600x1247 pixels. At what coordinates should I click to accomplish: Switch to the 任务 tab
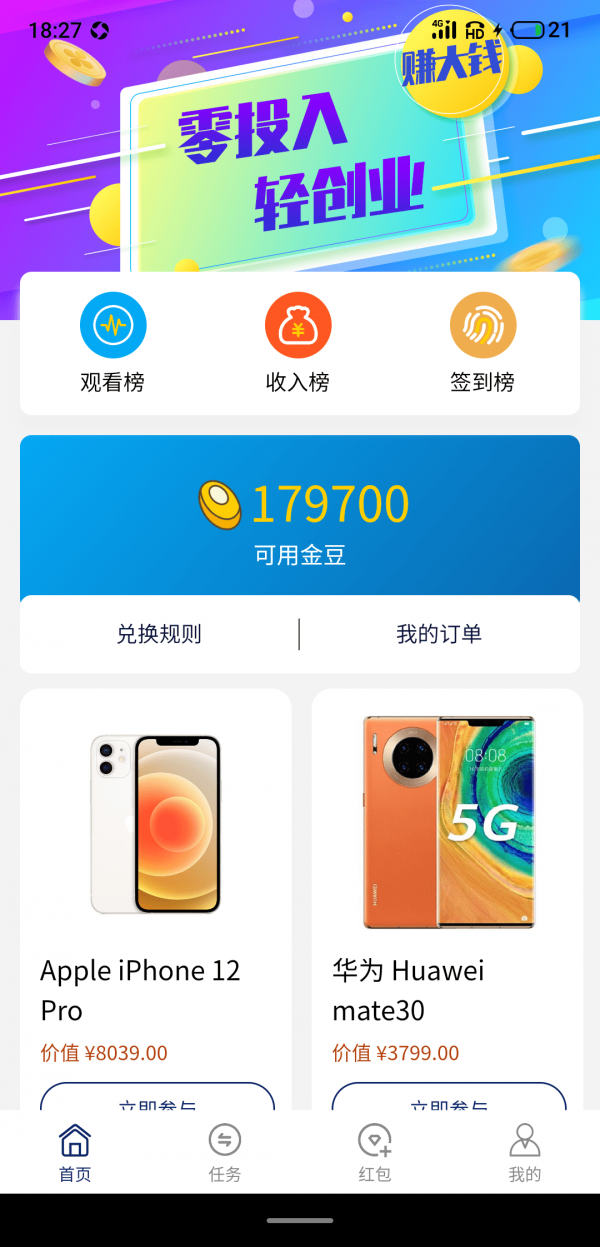click(225, 1153)
